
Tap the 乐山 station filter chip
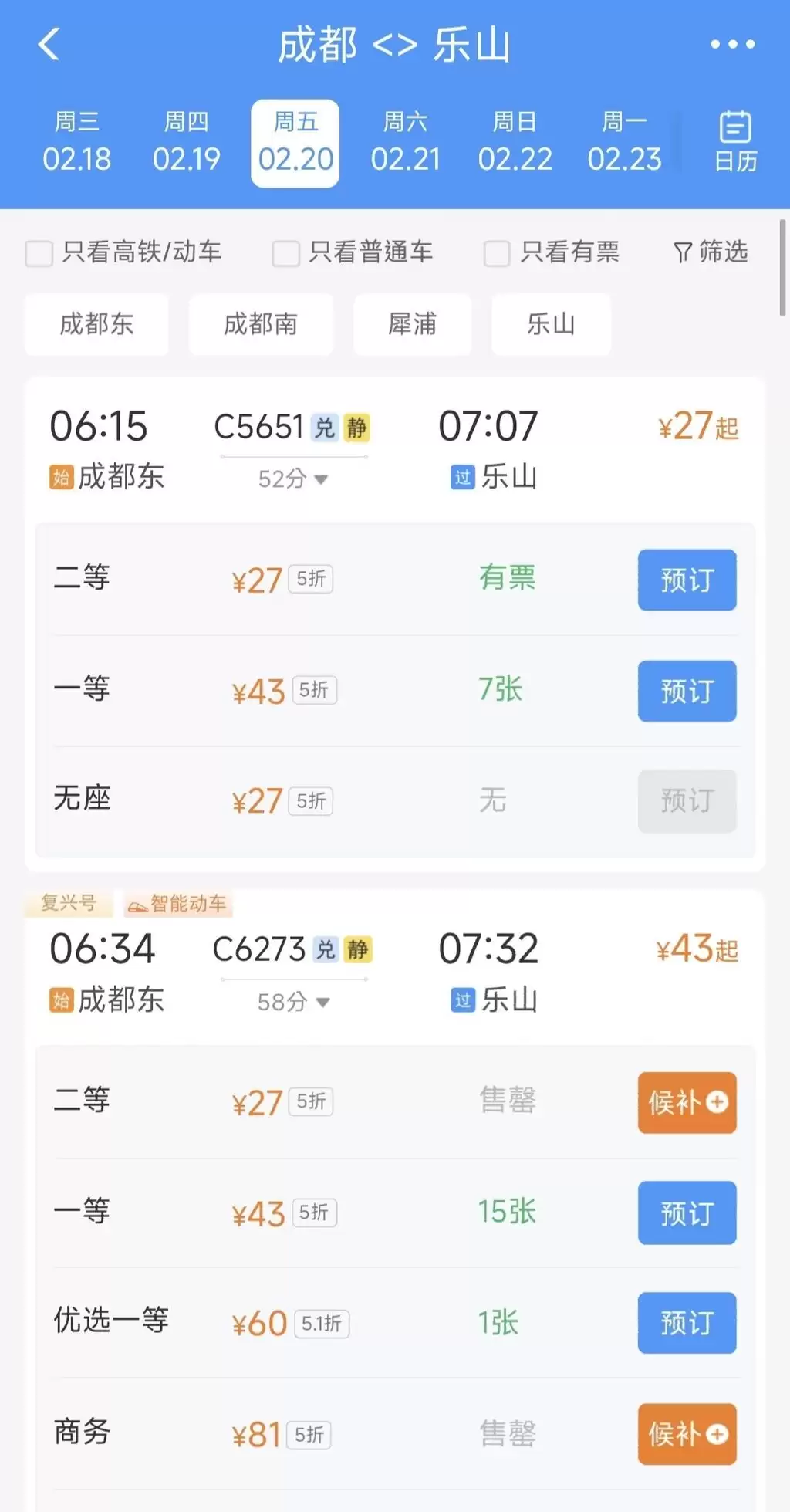(551, 324)
